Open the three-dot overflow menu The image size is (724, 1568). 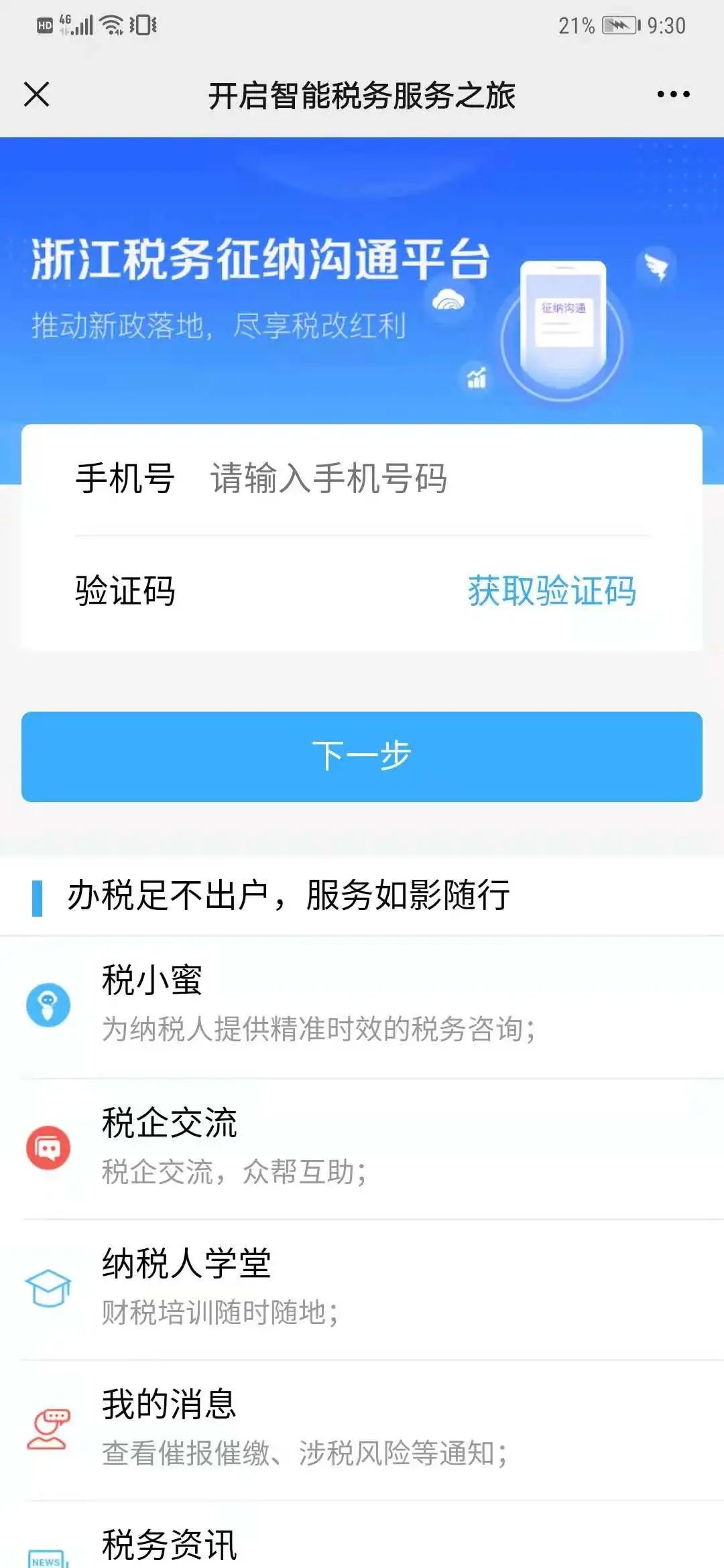click(x=673, y=94)
